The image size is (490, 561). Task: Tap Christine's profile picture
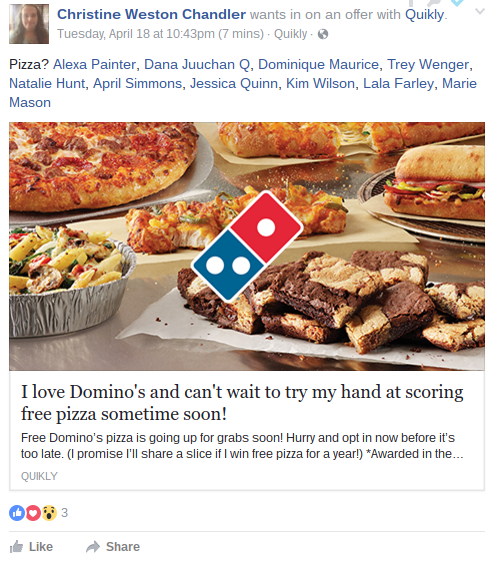(29, 24)
